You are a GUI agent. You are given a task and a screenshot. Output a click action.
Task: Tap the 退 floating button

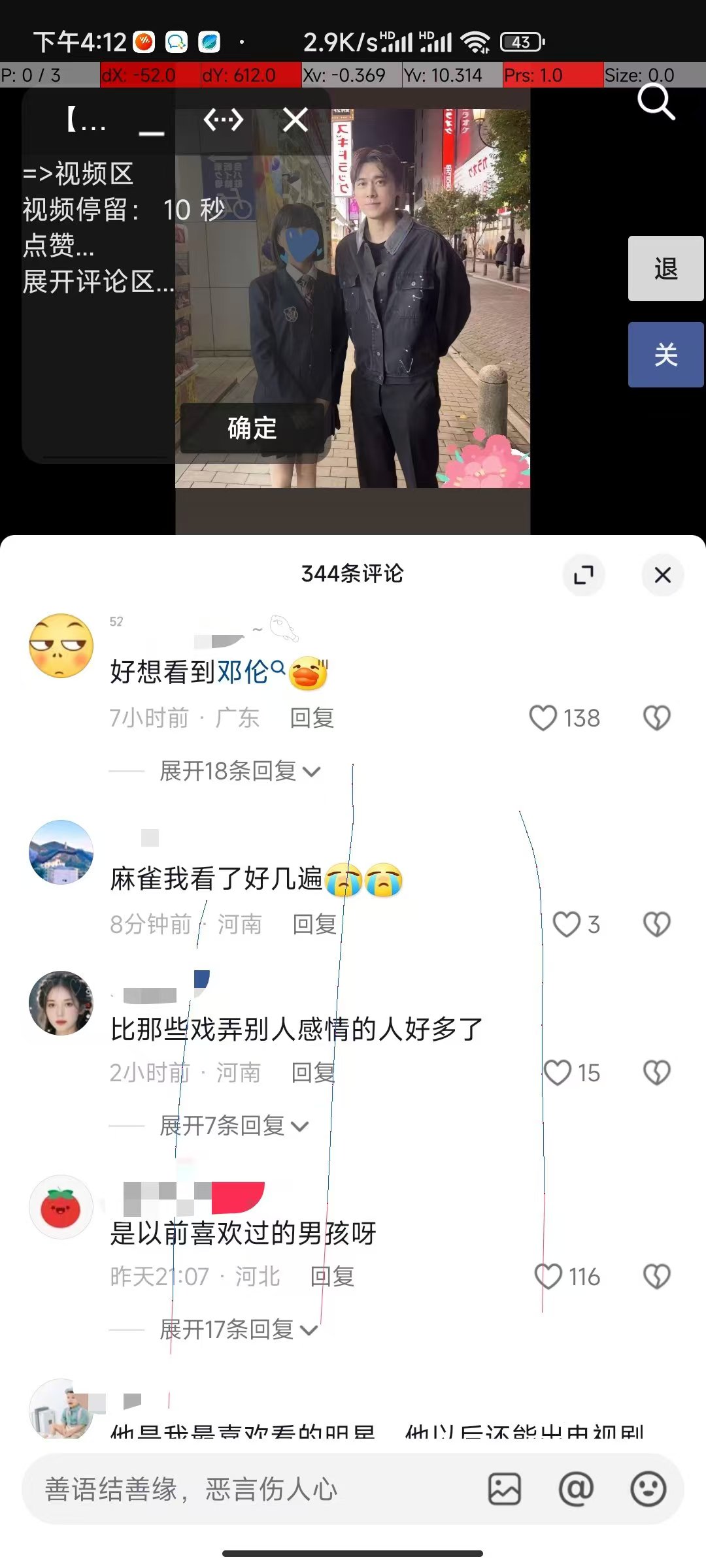tap(665, 269)
